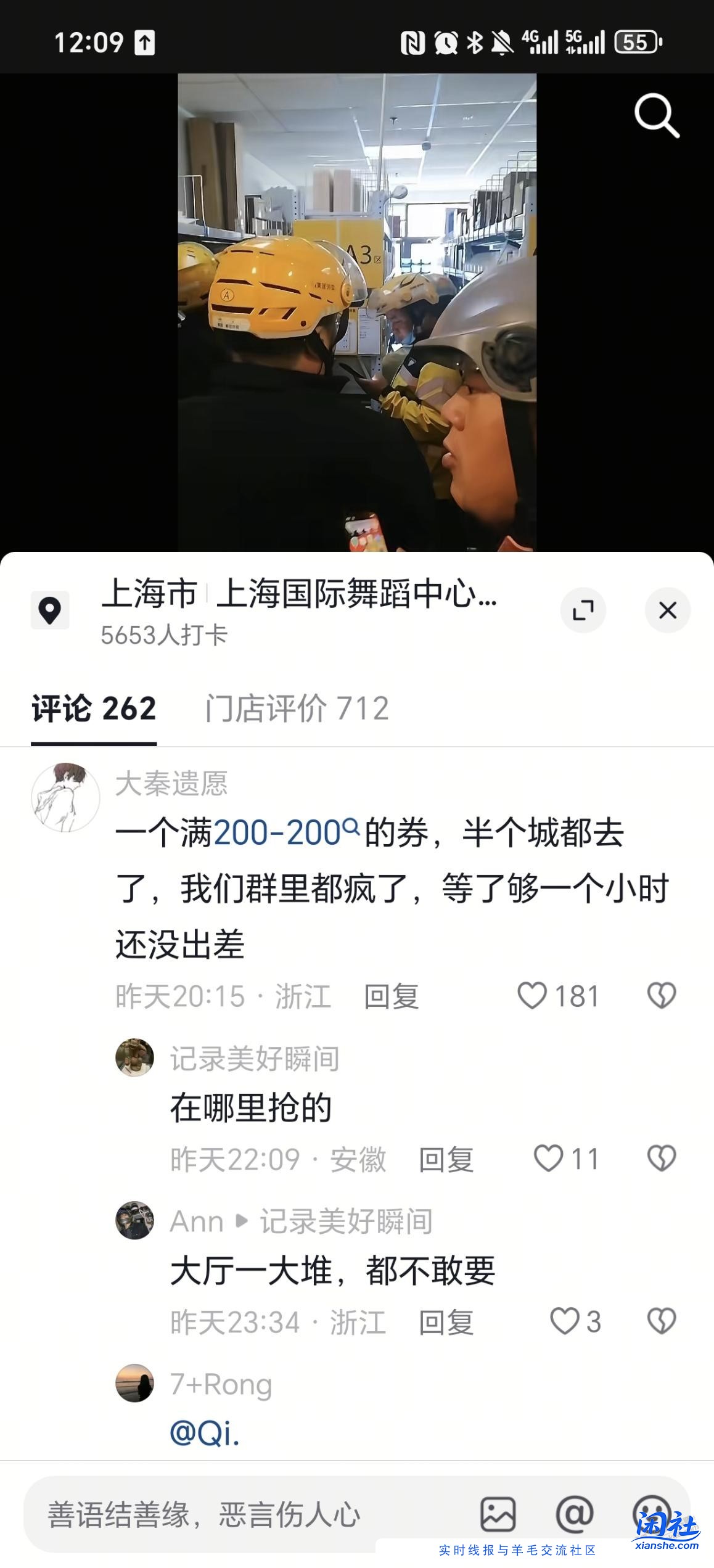The image size is (714, 1568).
Task: Open the search magnifier on the video
Action: point(655,115)
